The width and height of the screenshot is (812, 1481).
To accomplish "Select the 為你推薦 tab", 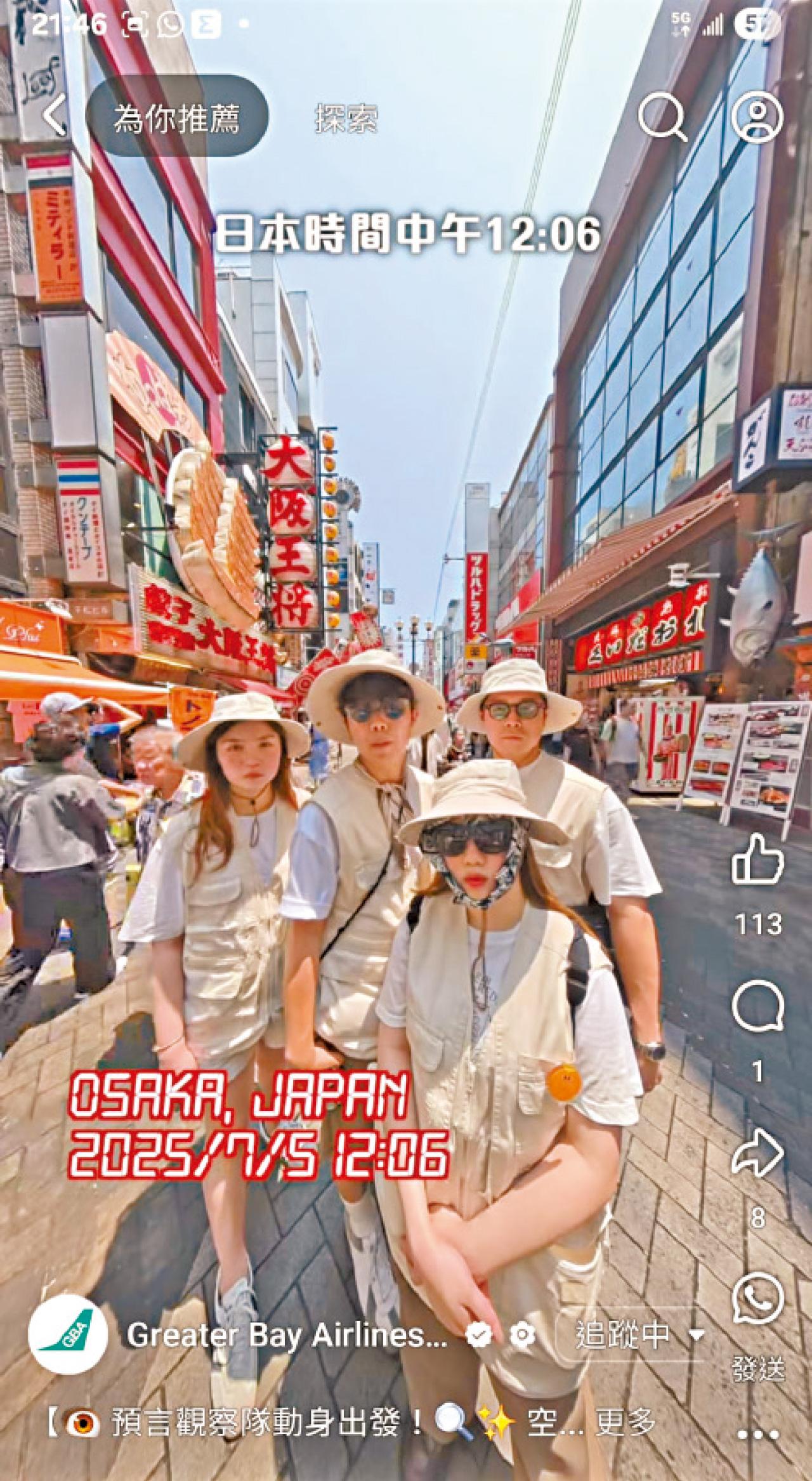I will point(177,118).
